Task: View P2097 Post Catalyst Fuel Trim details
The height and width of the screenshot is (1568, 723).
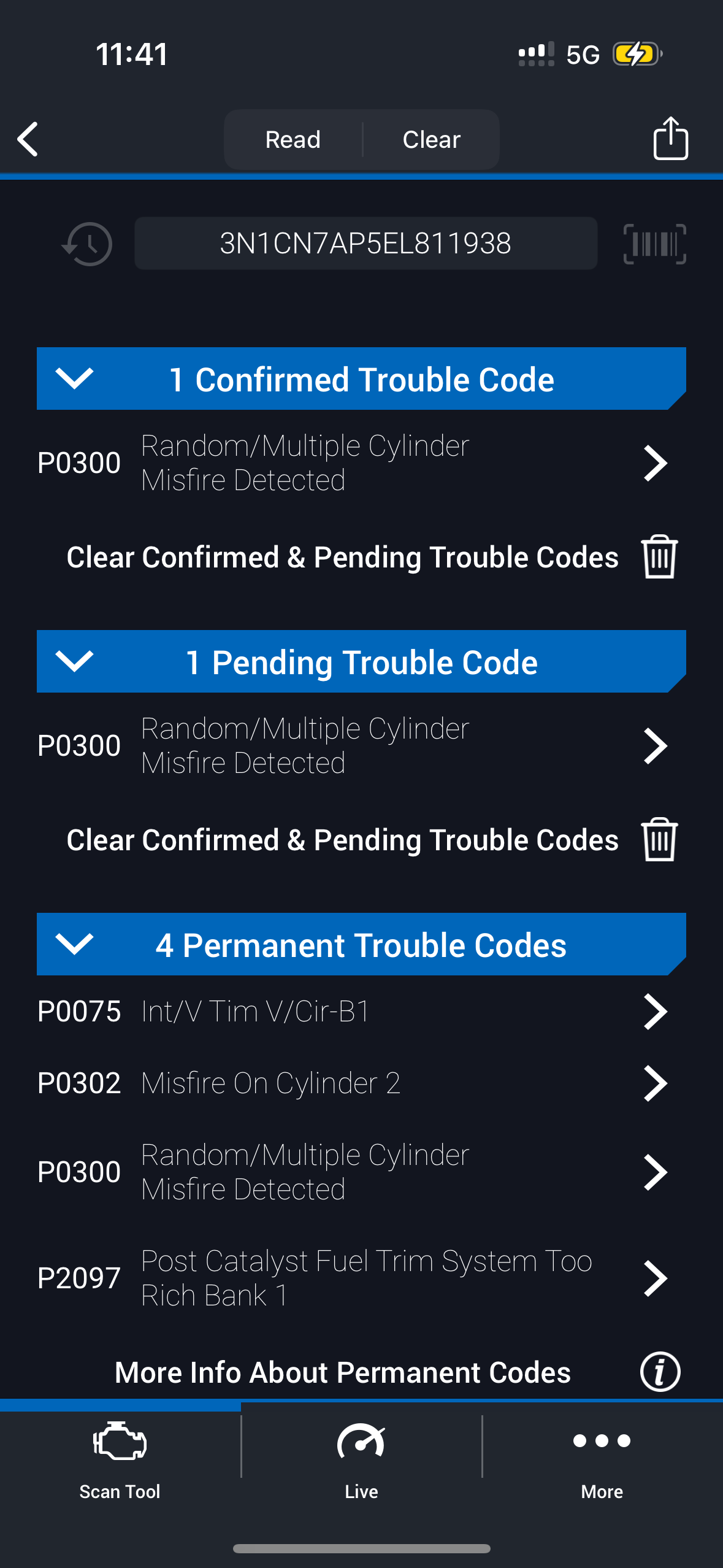Action: (352, 1278)
